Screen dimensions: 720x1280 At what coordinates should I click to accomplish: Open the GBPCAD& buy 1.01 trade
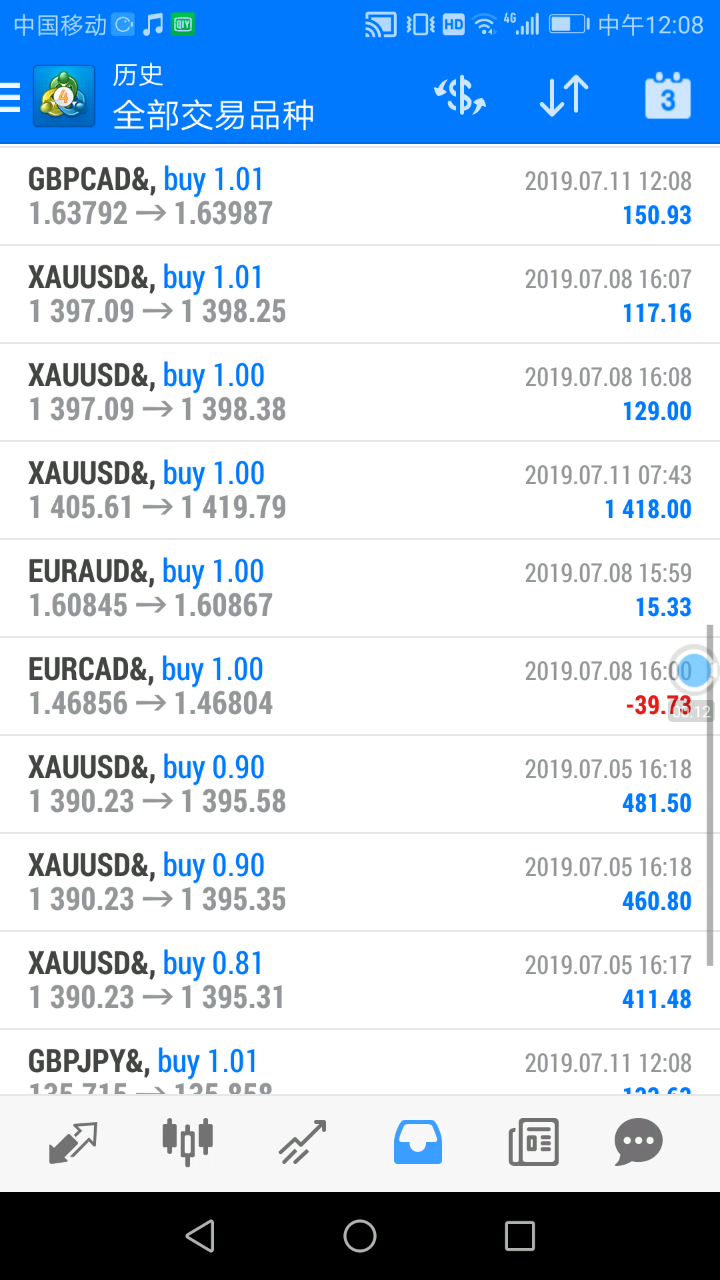(360, 196)
